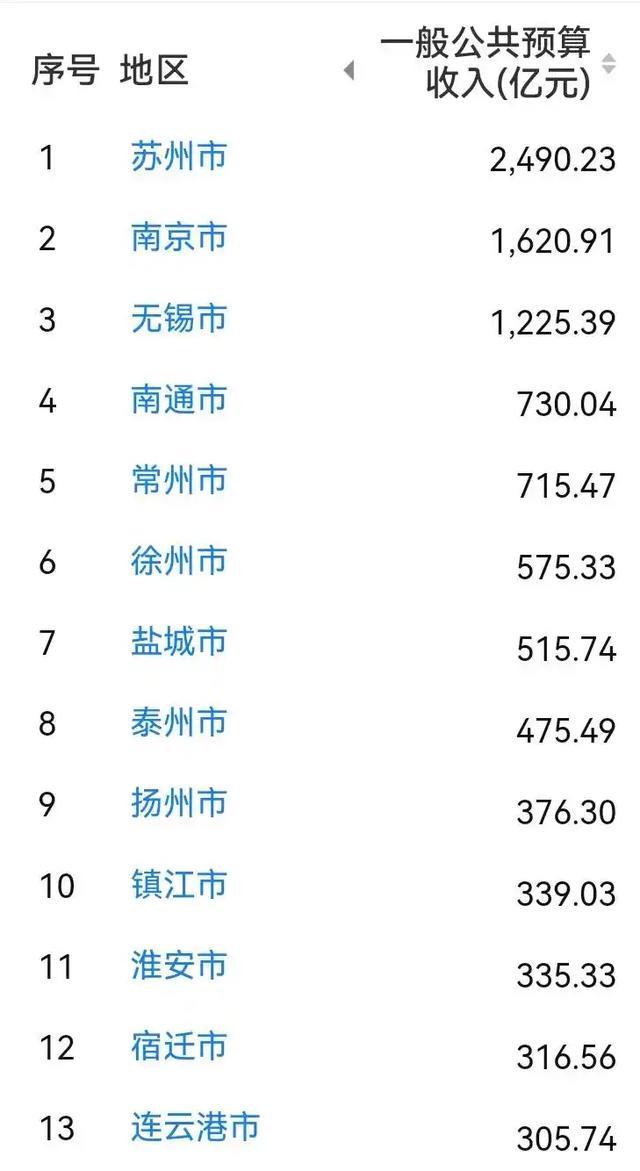Open 宿迁市 details
Image resolution: width=640 pixels, height=1171 pixels.
pos(178,1046)
